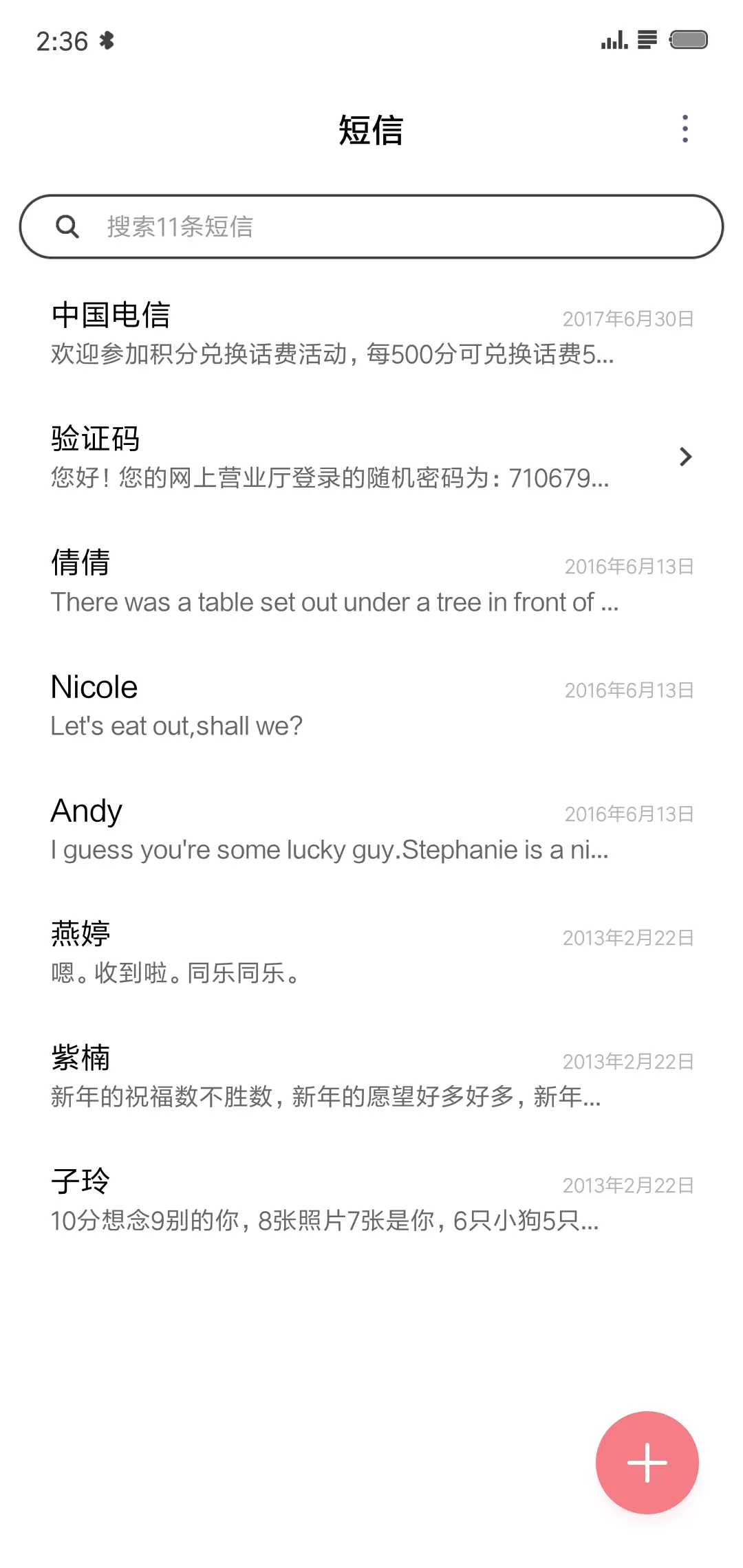Check the battery status icon
Image resolution: width=743 pixels, height=1568 pixels.
pyautogui.click(x=690, y=39)
